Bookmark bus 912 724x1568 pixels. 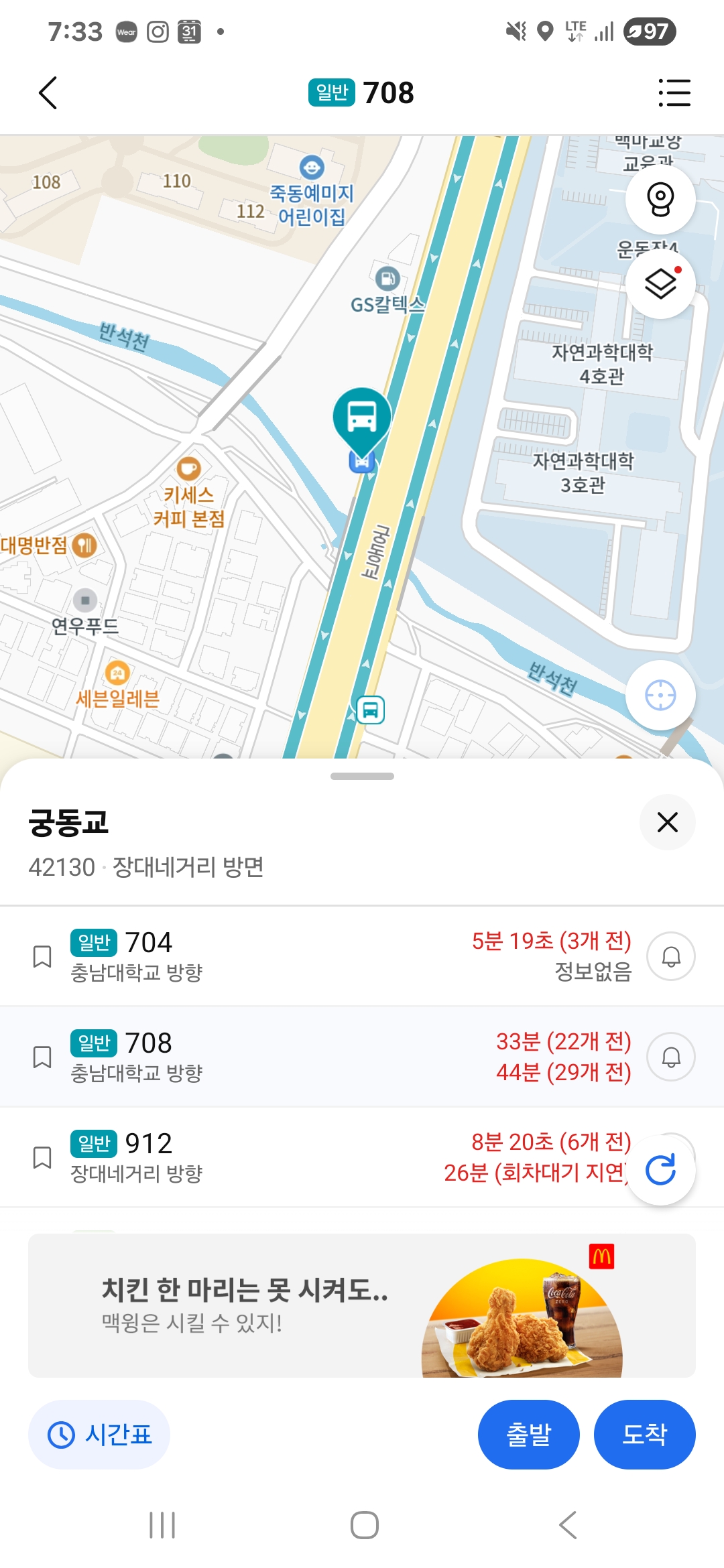click(42, 1157)
